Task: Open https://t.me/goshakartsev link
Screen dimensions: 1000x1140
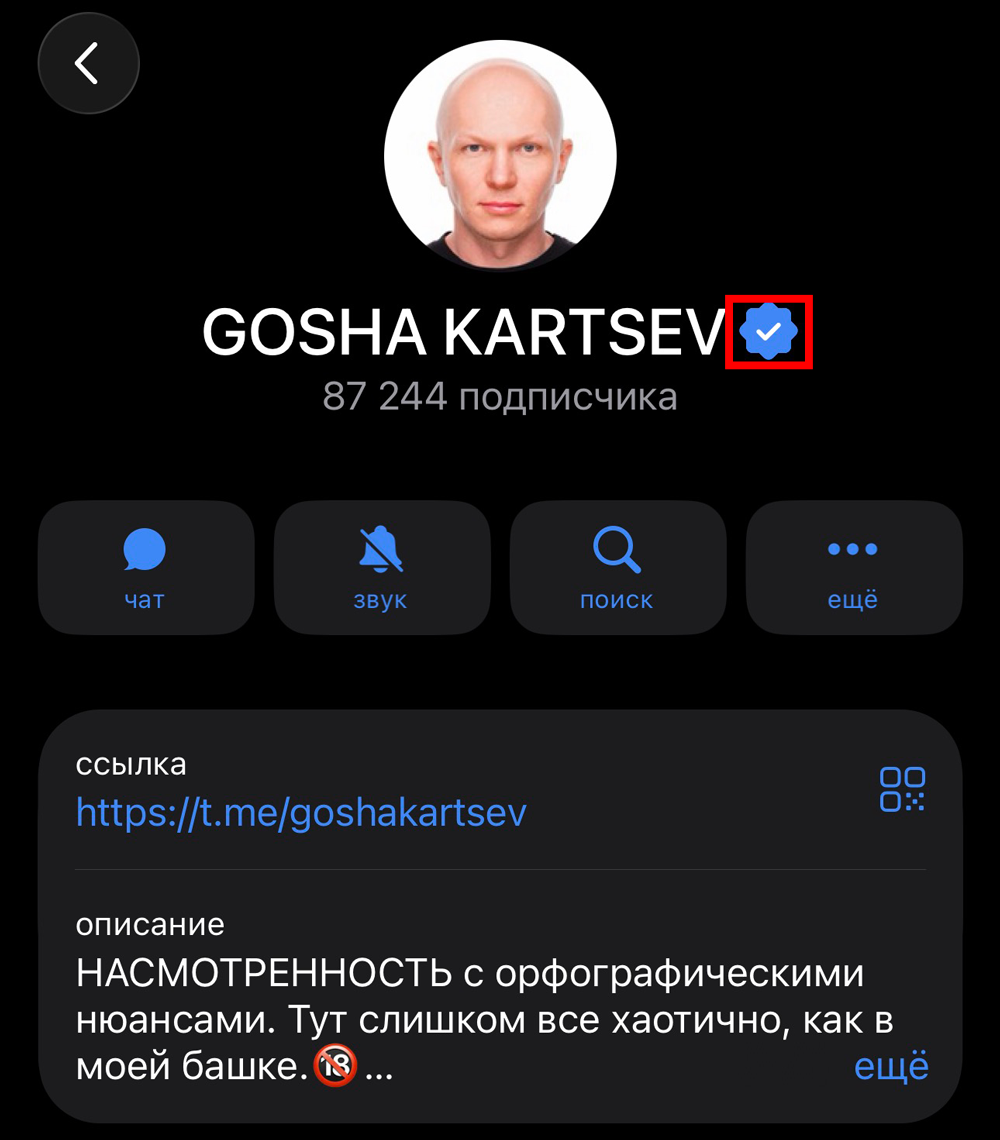Action: coord(299,812)
